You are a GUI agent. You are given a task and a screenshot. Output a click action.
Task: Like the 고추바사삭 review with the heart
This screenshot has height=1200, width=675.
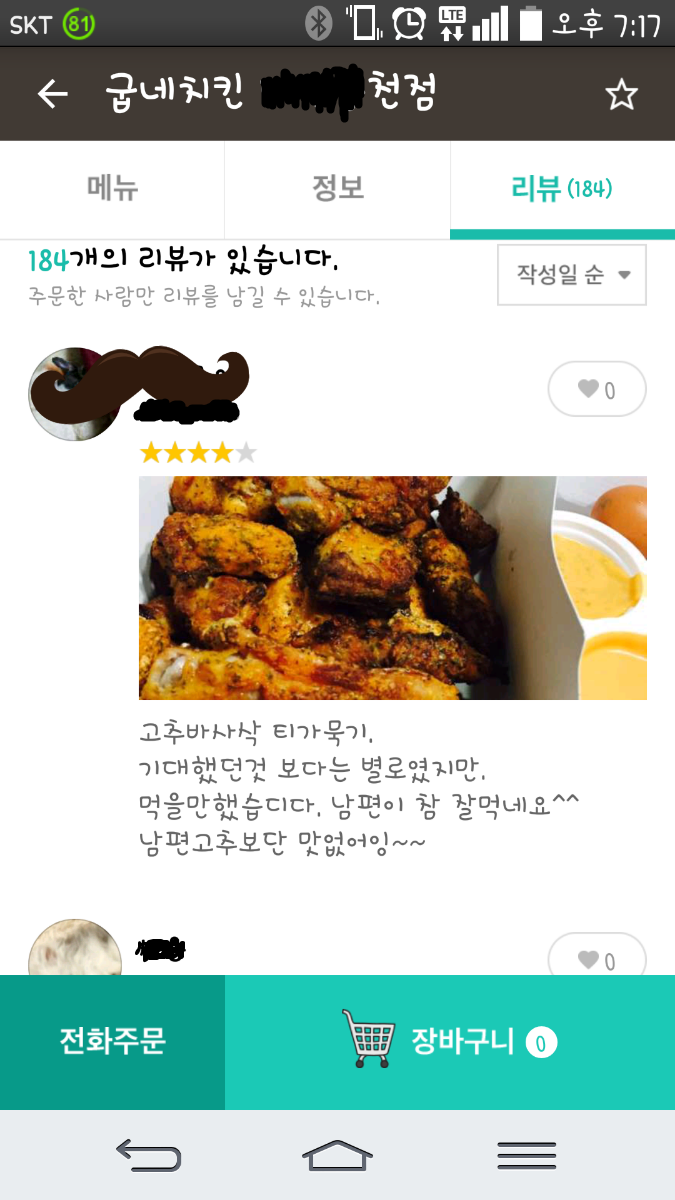(597, 389)
